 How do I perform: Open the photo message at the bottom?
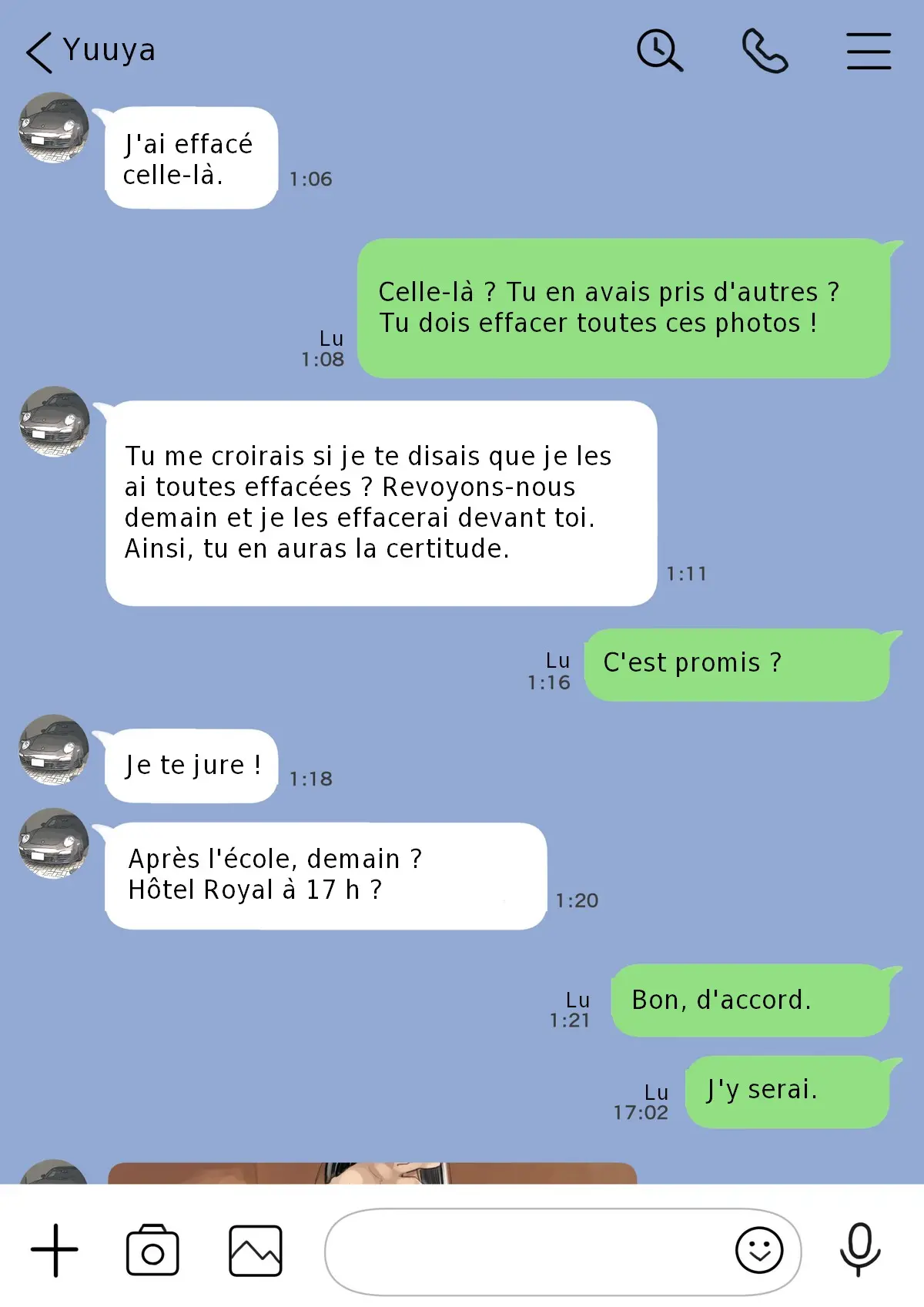pyautogui.click(x=372, y=1173)
